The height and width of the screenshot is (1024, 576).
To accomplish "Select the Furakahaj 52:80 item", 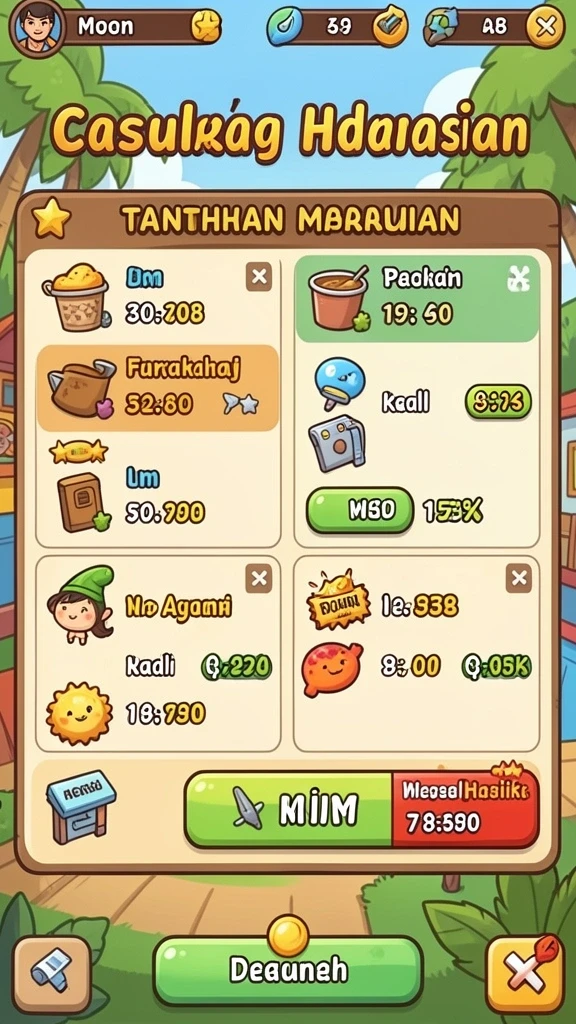I will coord(157,388).
